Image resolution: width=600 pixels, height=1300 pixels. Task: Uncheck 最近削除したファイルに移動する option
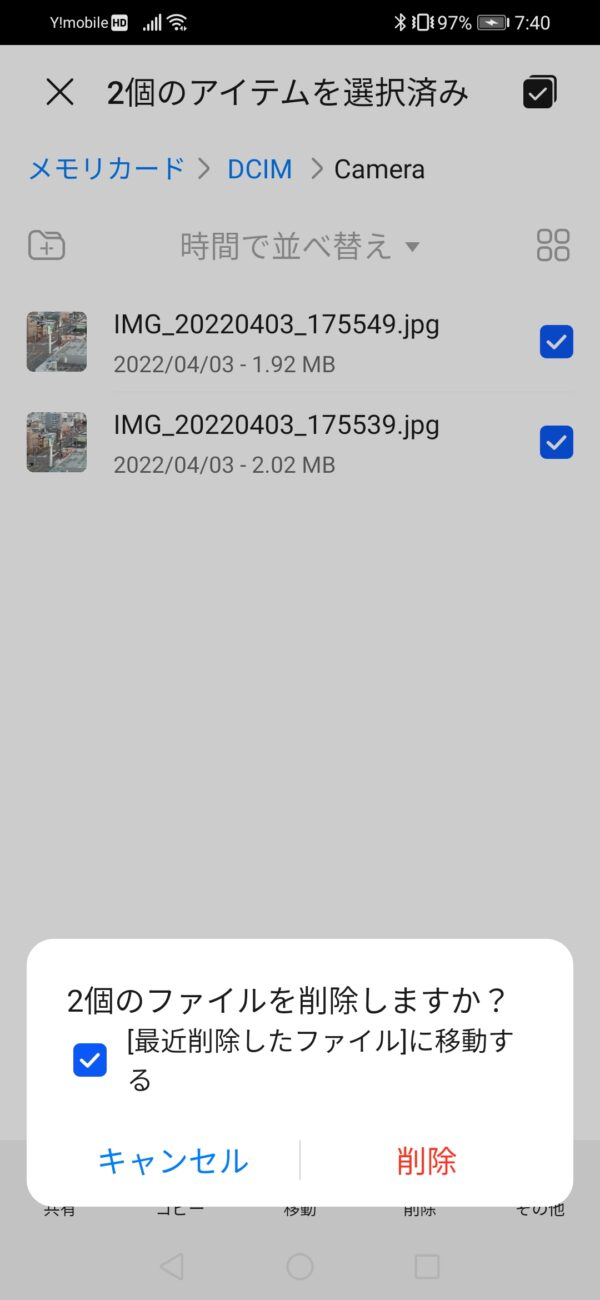[x=90, y=1060]
